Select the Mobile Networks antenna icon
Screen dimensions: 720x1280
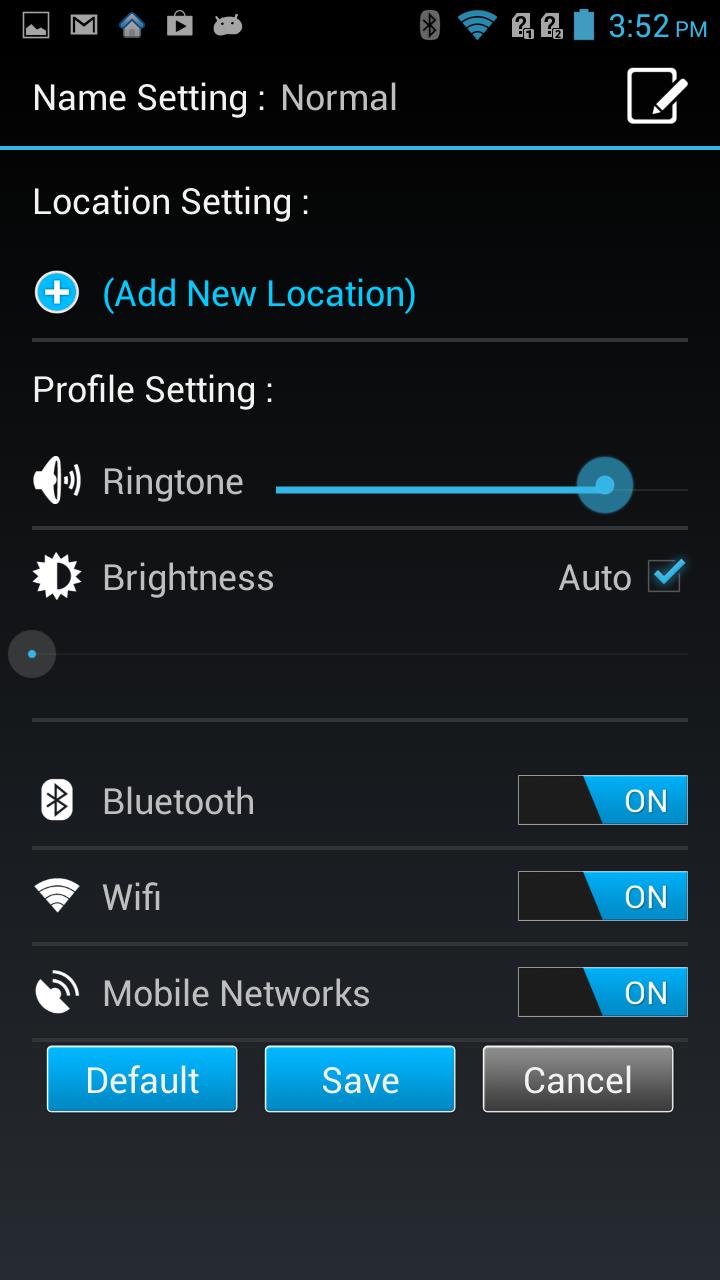tap(57, 991)
